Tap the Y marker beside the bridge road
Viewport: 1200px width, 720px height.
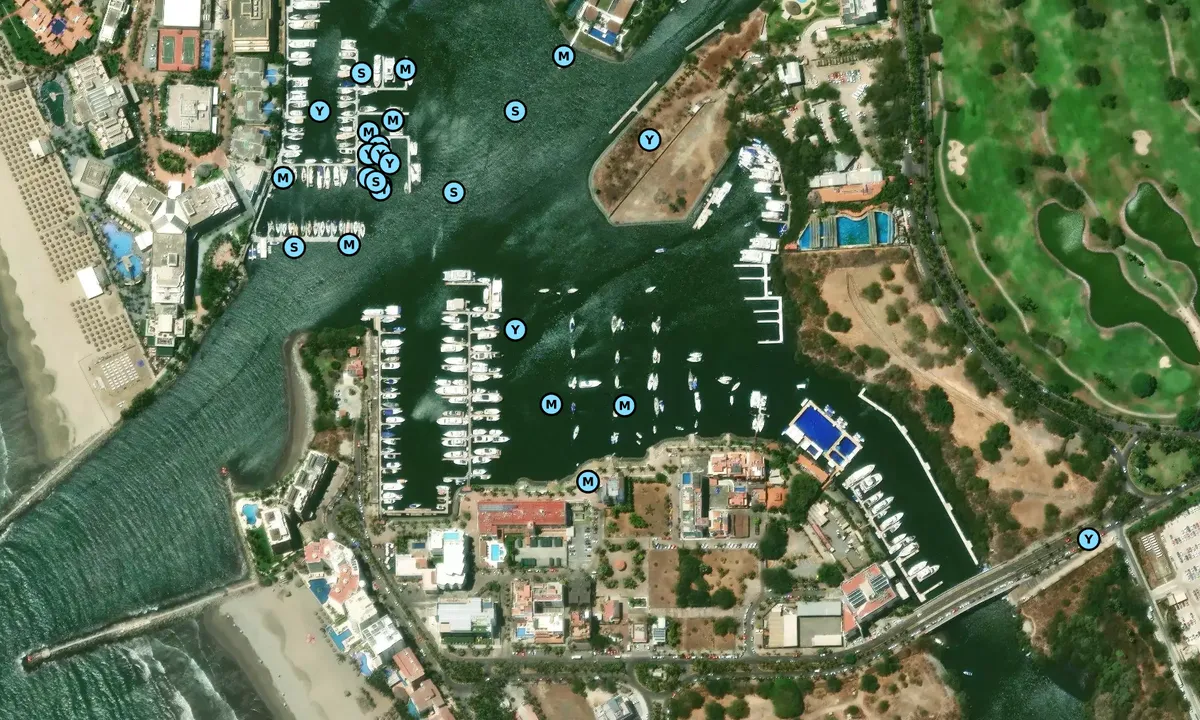pos(1088,540)
